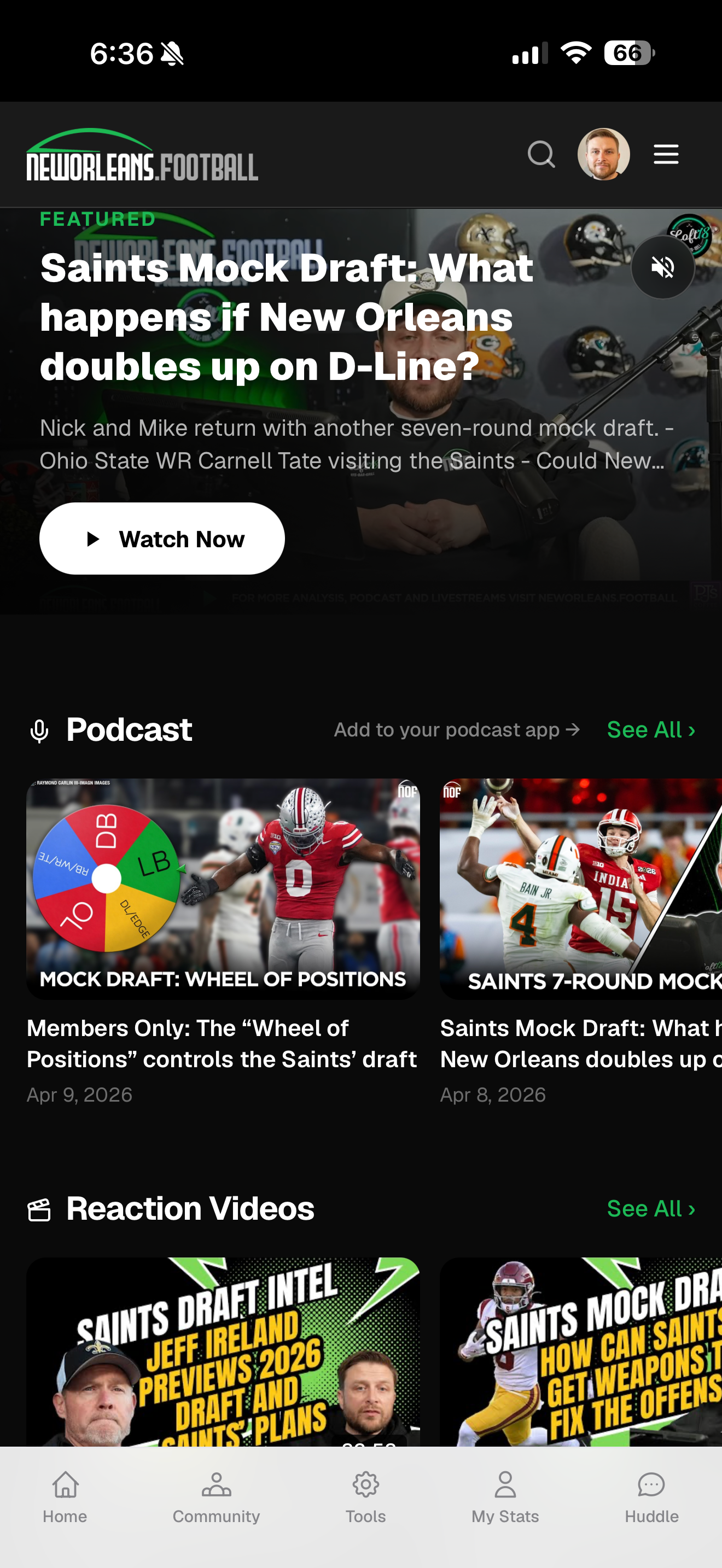Tap Watch Now on featured video
The width and height of the screenshot is (722, 1568).
click(162, 539)
